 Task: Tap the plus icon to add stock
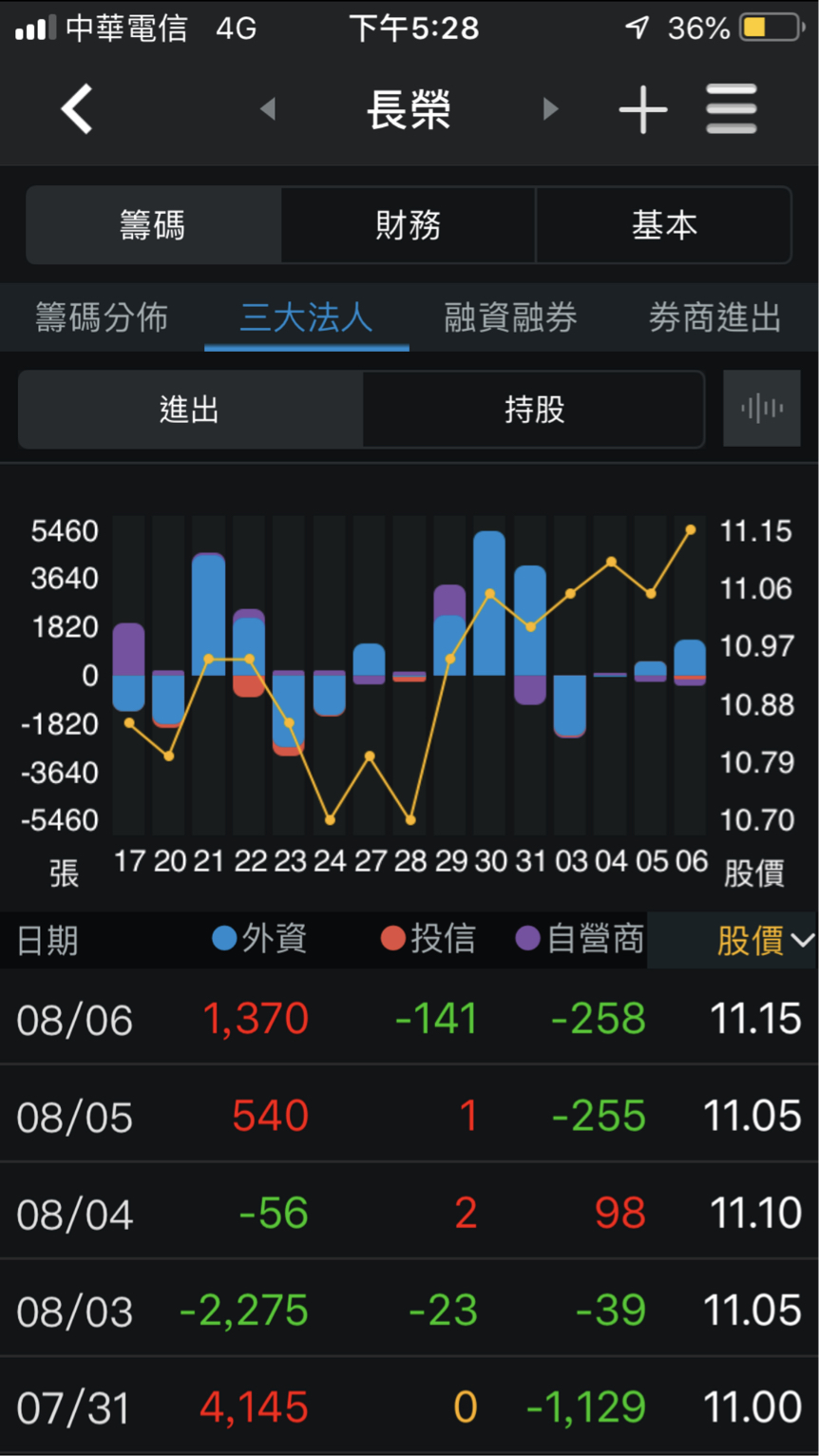pos(643,109)
